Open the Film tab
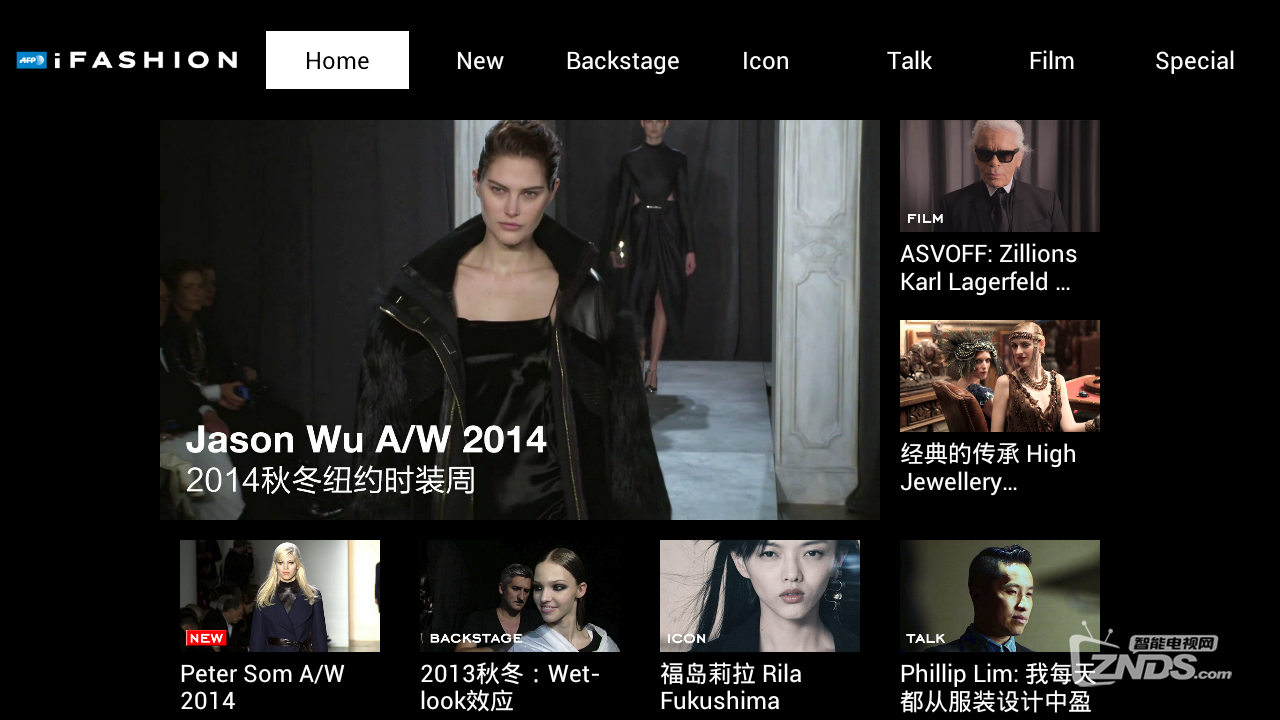 pos(1051,60)
